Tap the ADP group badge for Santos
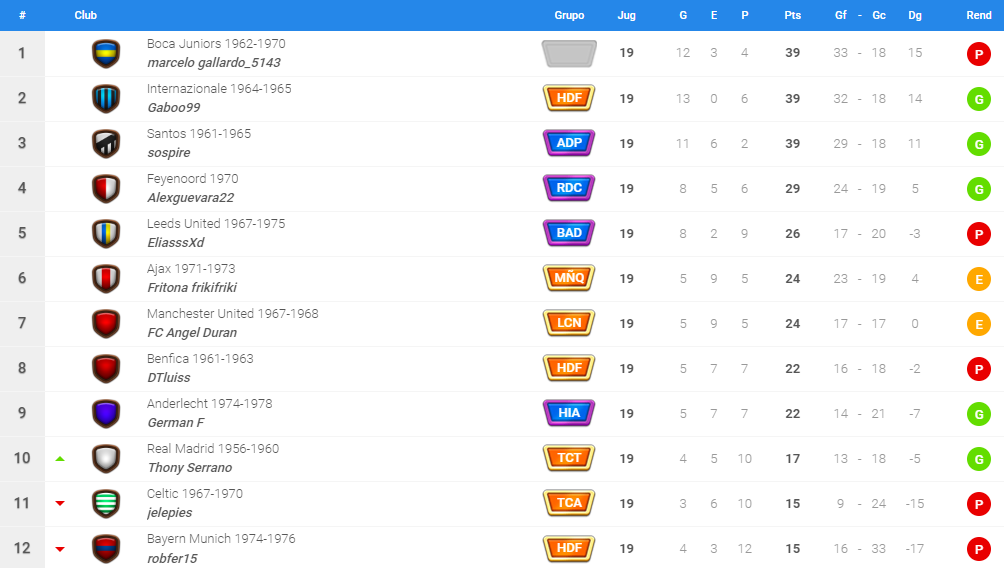This screenshot has height=568, width=1004. click(x=569, y=143)
